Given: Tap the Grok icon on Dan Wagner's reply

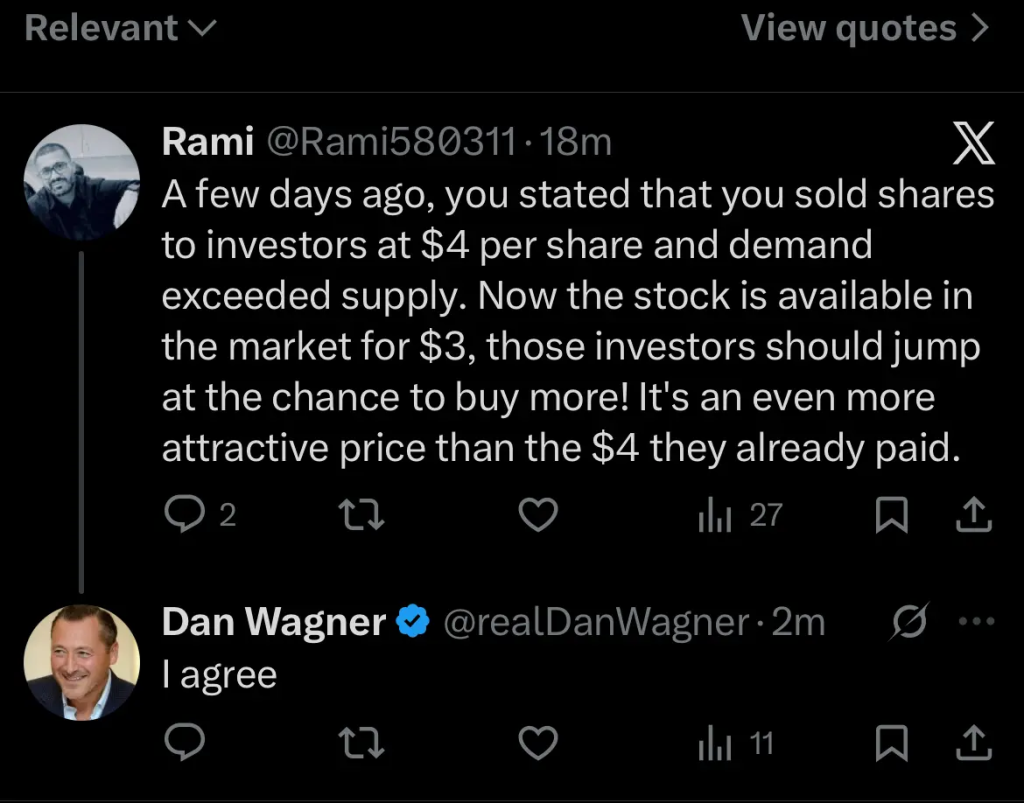Looking at the screenshot, I should [910, 621].
